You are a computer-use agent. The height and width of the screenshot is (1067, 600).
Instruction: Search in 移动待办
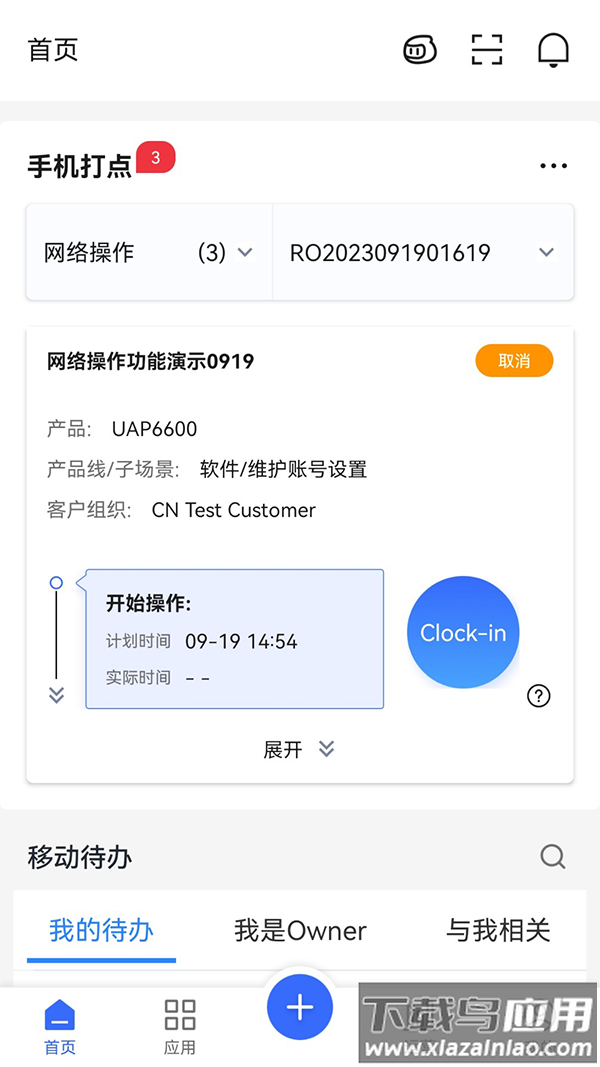point(553,857)
